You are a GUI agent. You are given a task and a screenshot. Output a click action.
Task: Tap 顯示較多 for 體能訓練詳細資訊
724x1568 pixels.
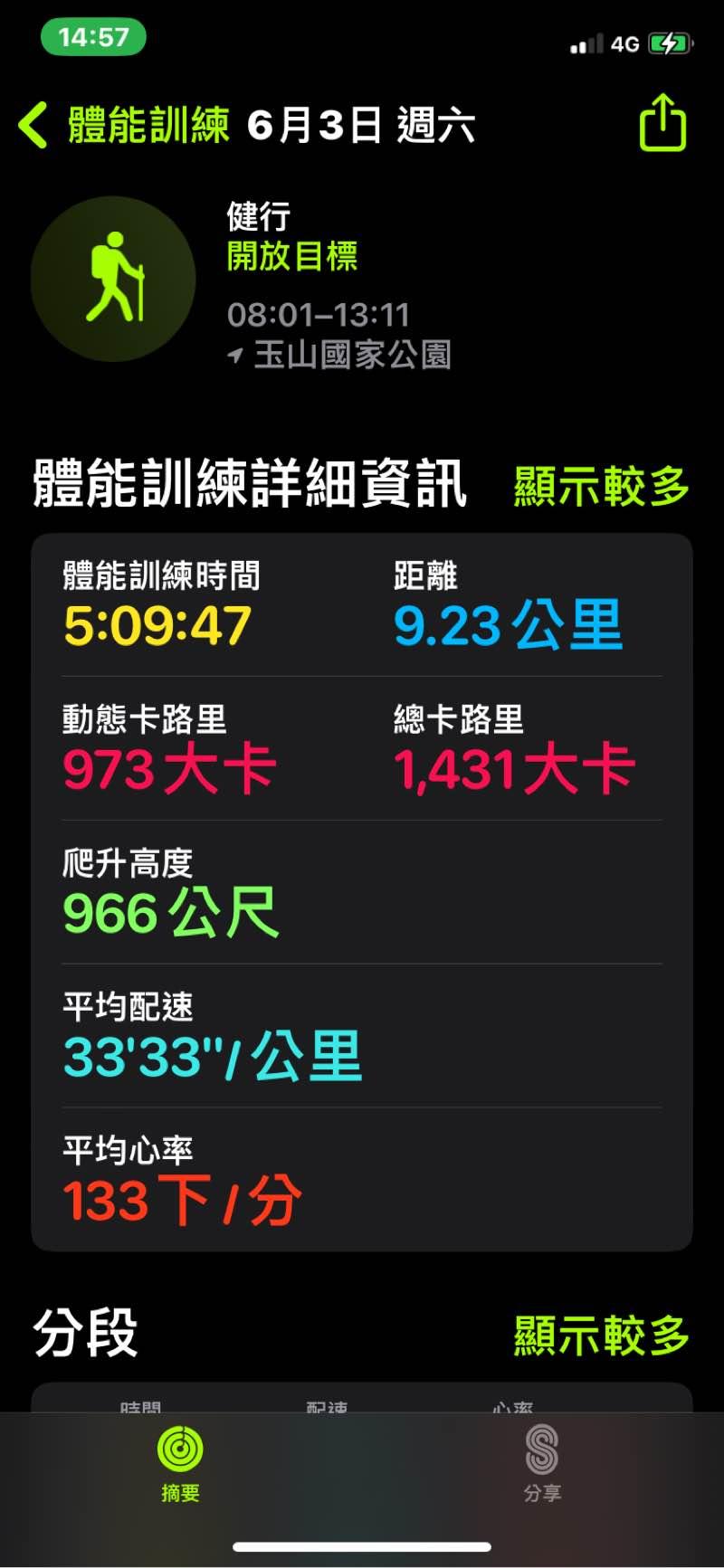tap(601, 486)
